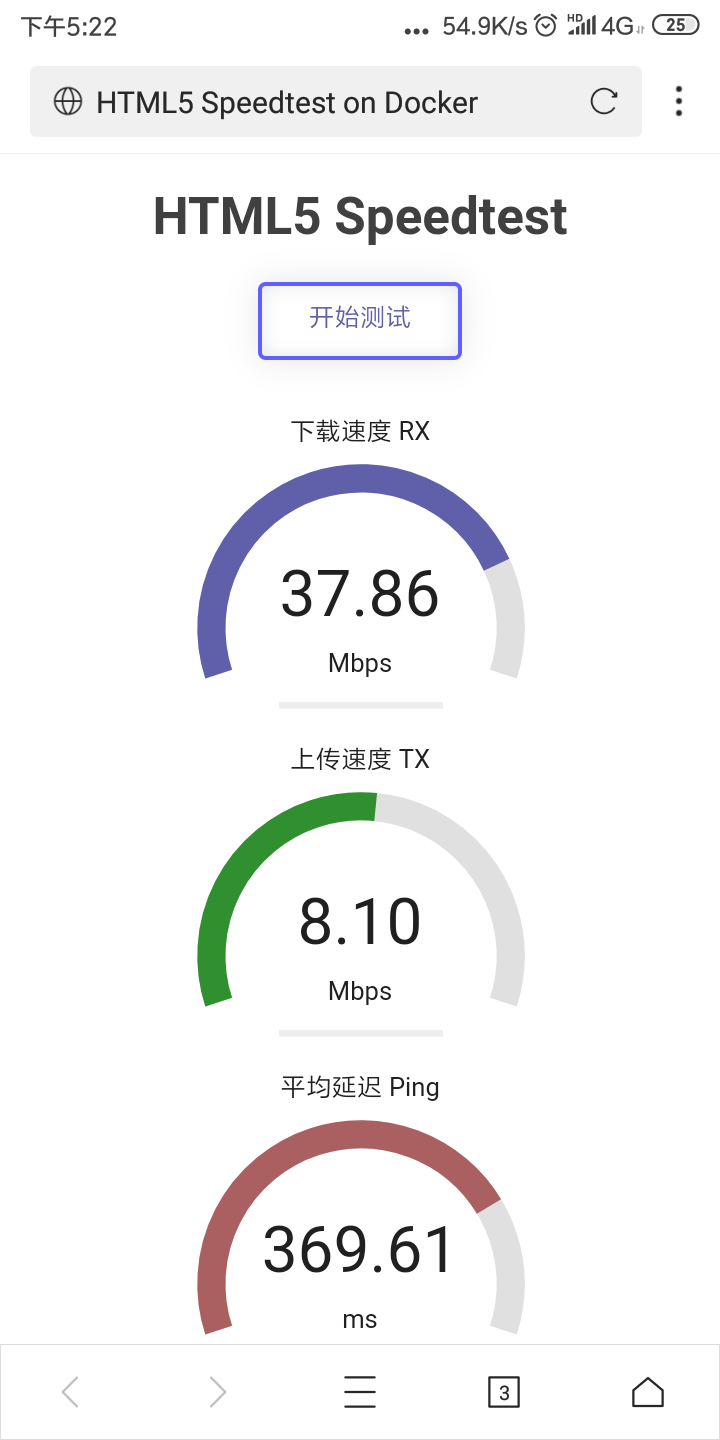
Task: Tap the 开始测试 start test button
Action: [360, 320]
